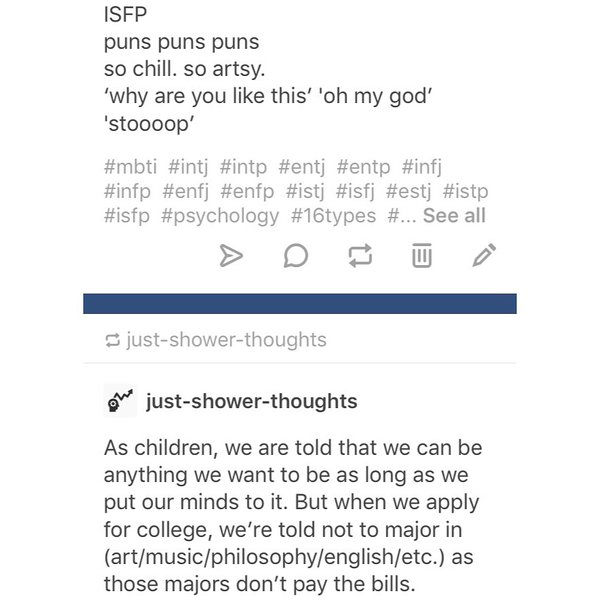Image resolution: width=600 pixels, height=600 pixels.
Task: Open the #16types tag
Action: point(333,215)
